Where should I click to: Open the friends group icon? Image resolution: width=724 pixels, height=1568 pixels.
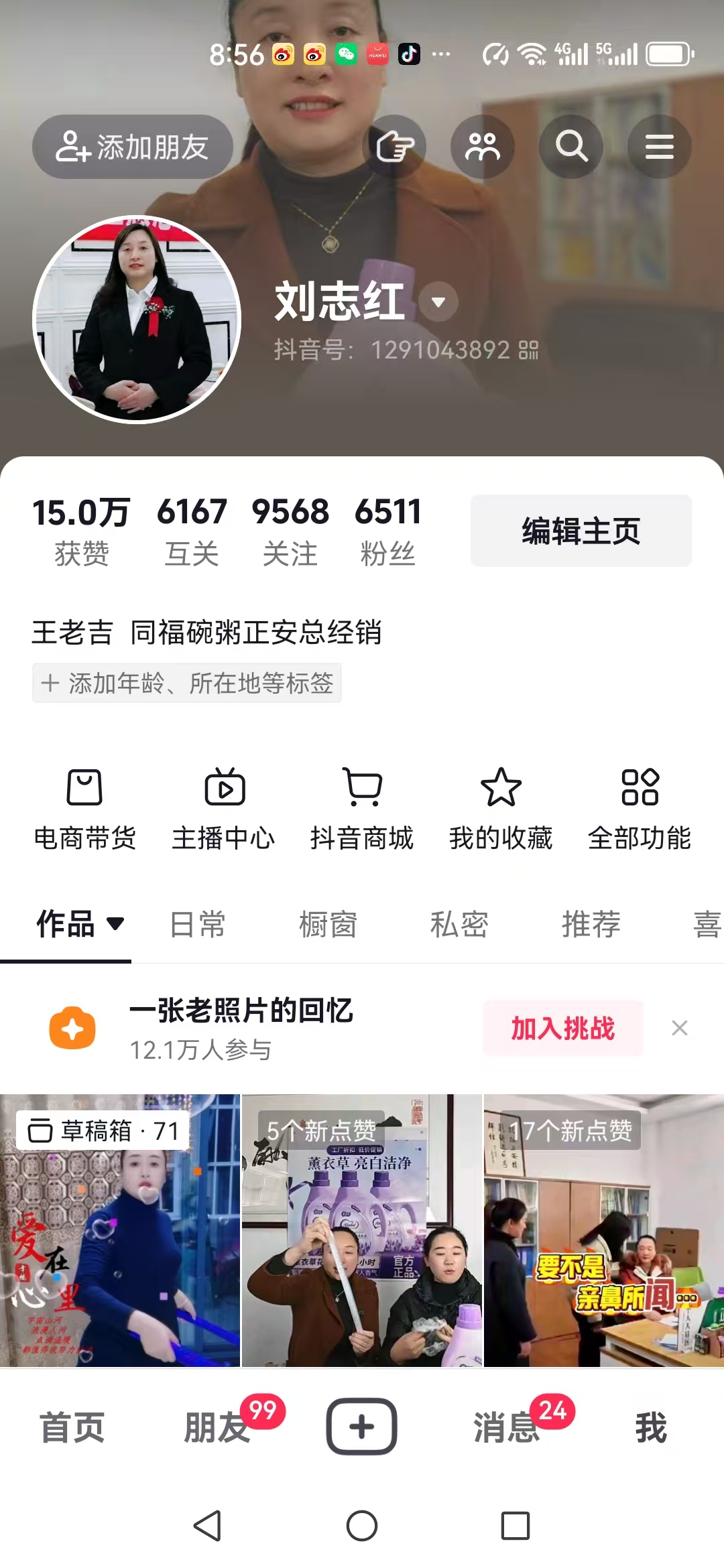pyautogui.click(x=483, y=147)
